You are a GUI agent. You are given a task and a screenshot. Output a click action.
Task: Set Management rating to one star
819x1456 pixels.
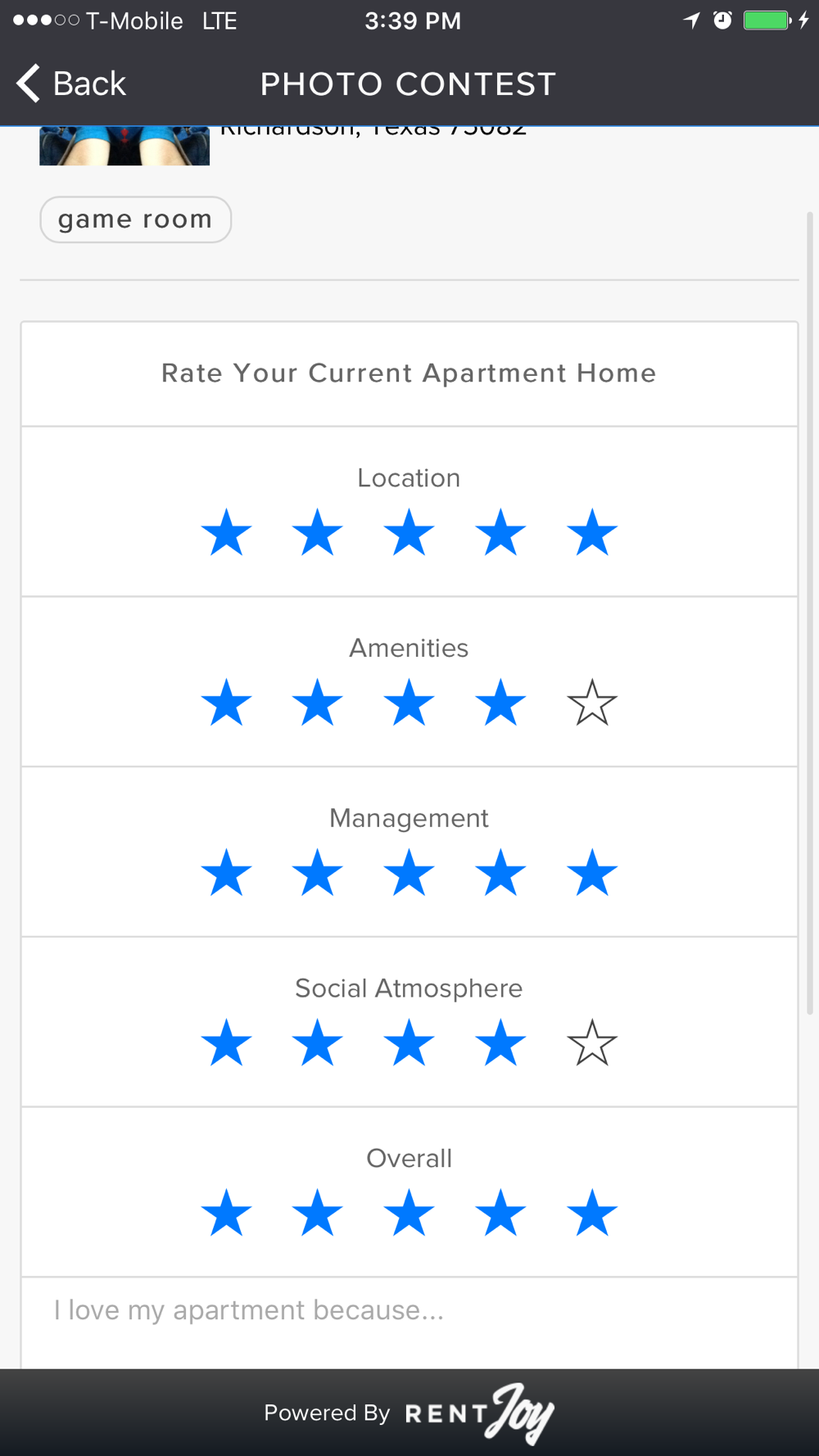click(226, 873)
